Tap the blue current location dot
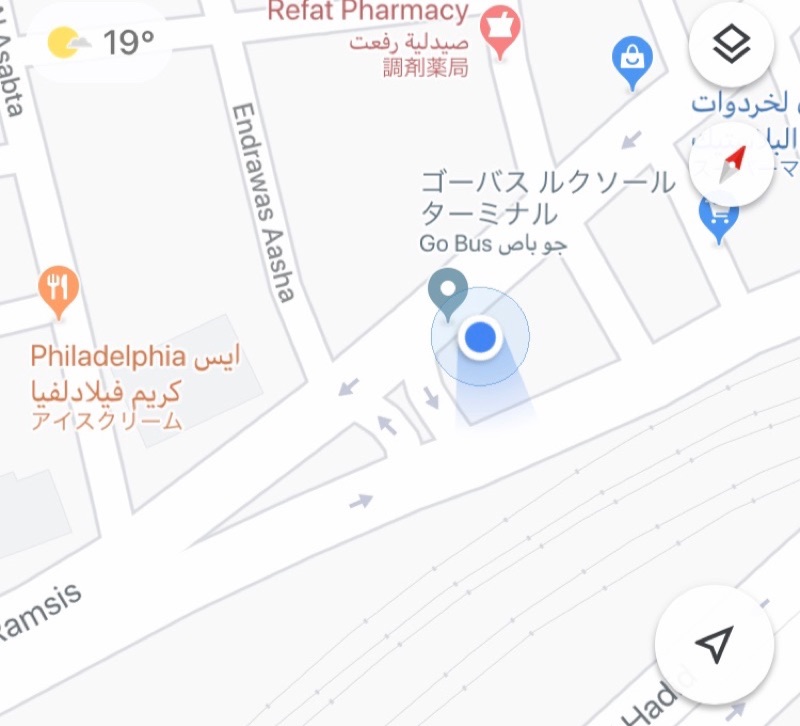The width and height of the screenshot is (800, 726). tap(481, 337)
